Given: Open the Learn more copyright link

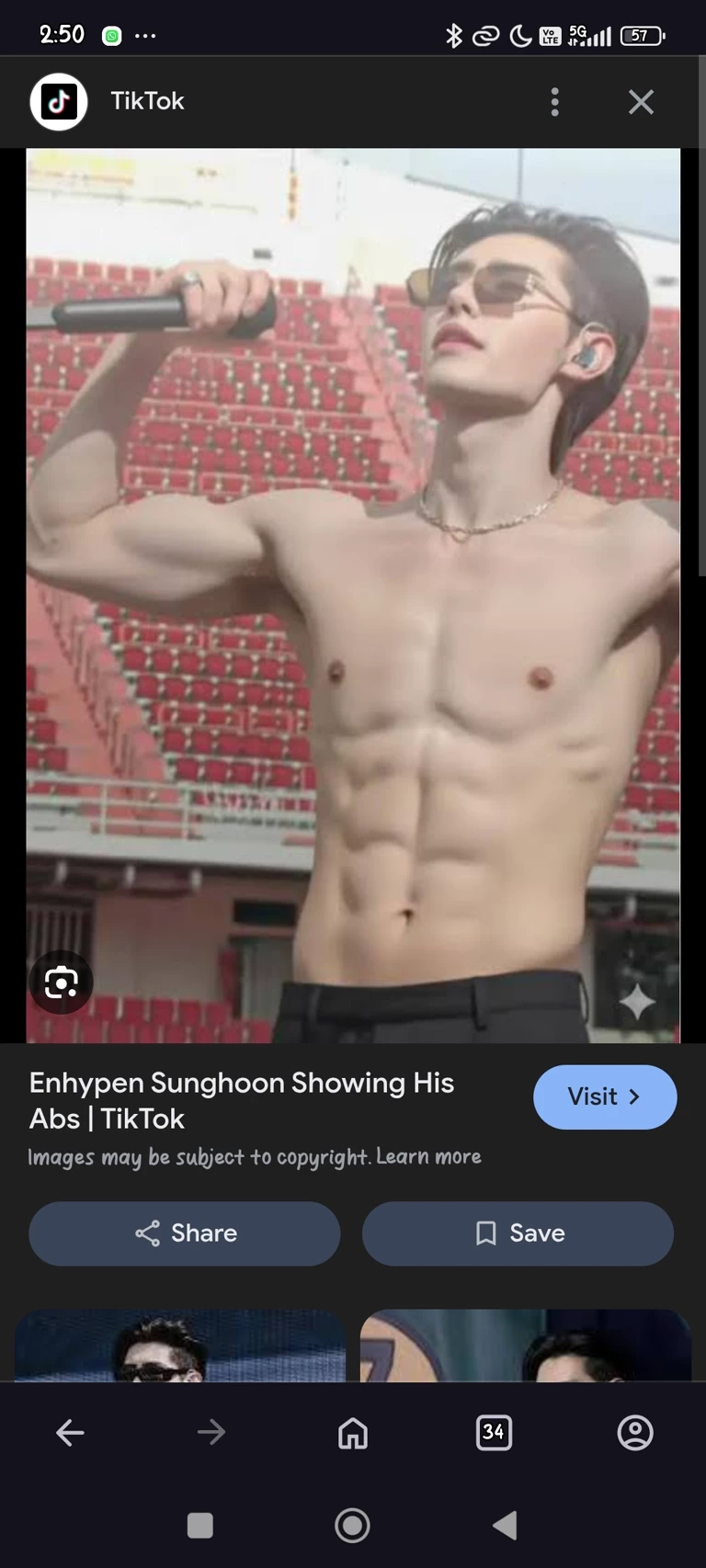Looking at the screenshot, I should pyautogui.click(x=428, y=1156).
